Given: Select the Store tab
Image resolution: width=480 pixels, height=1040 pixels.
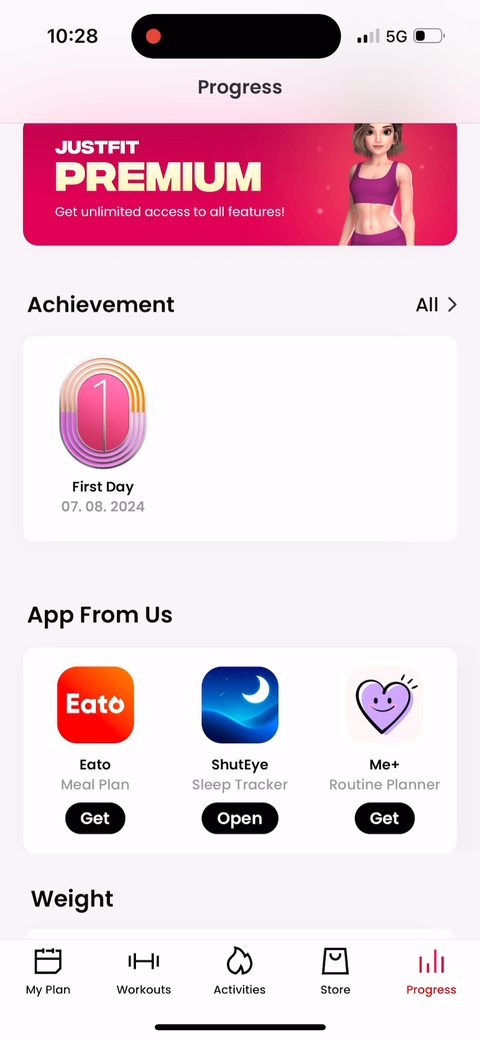Looking at the screenshot, I should (335, 972).
